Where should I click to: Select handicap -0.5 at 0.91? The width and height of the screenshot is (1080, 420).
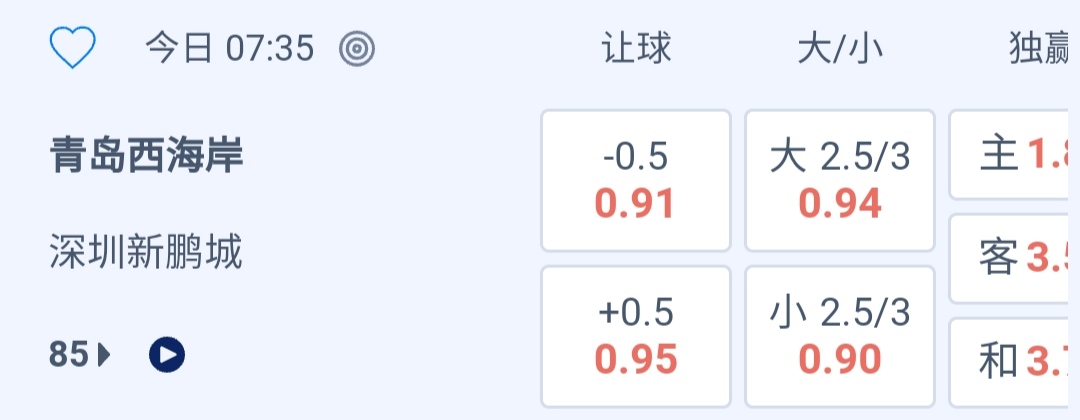635,181
